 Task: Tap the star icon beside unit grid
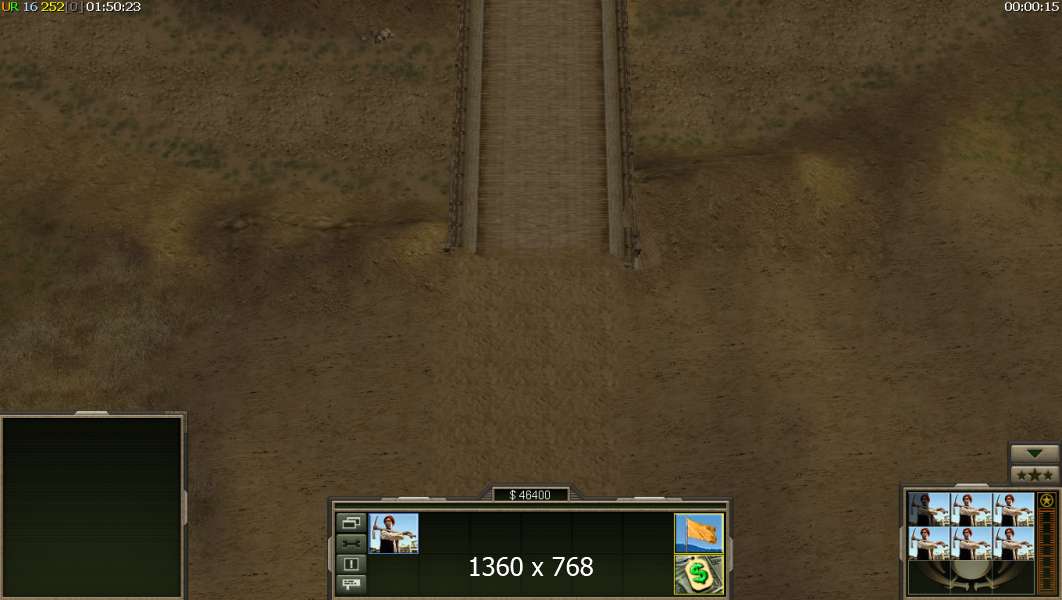pyautogui.click(x=1046, y=501)
